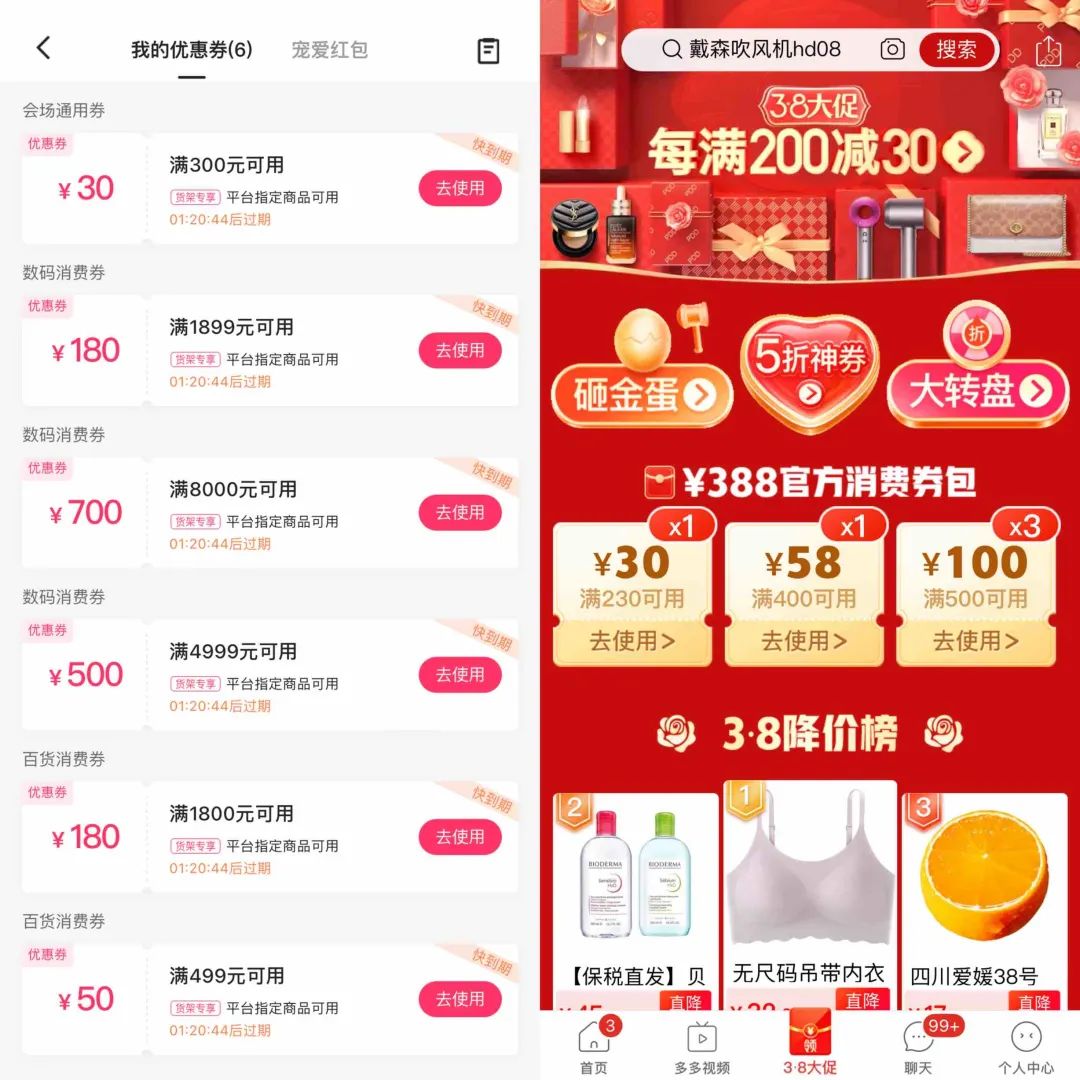Use the ¥58 满400可用 coupon
Screen dimensions: 1080x1080
[804, 640]
